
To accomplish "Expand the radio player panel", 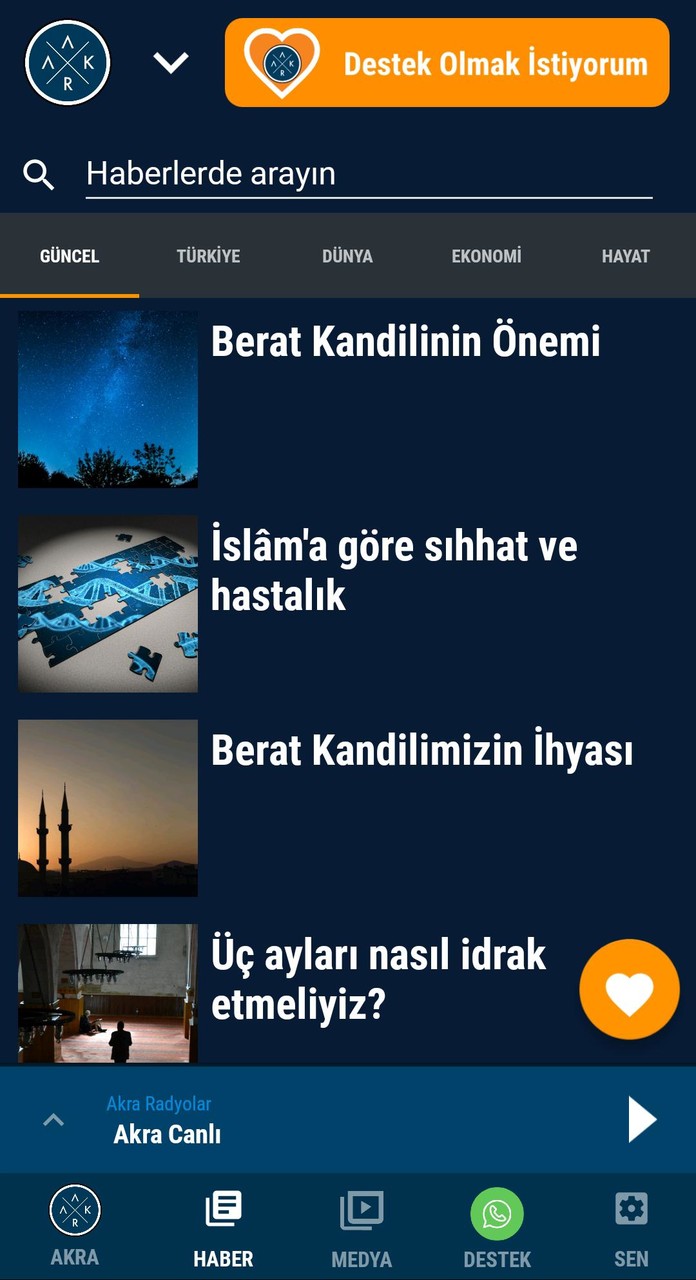I will pyautogui.click(x=54, y=1119).
